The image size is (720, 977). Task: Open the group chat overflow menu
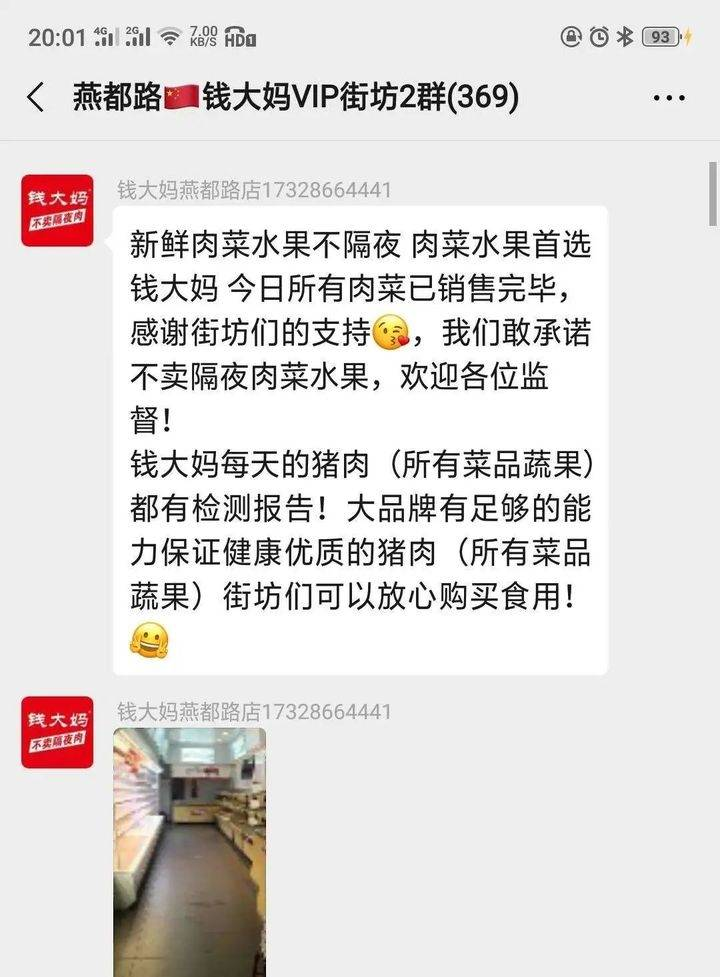[668, 98]
